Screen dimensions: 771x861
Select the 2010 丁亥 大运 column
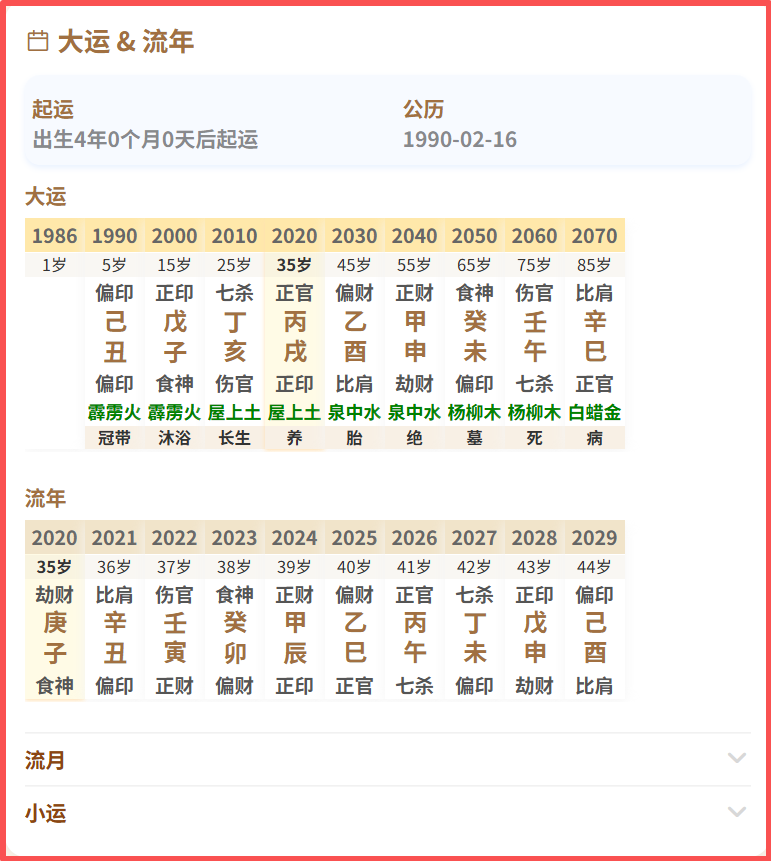235,336
